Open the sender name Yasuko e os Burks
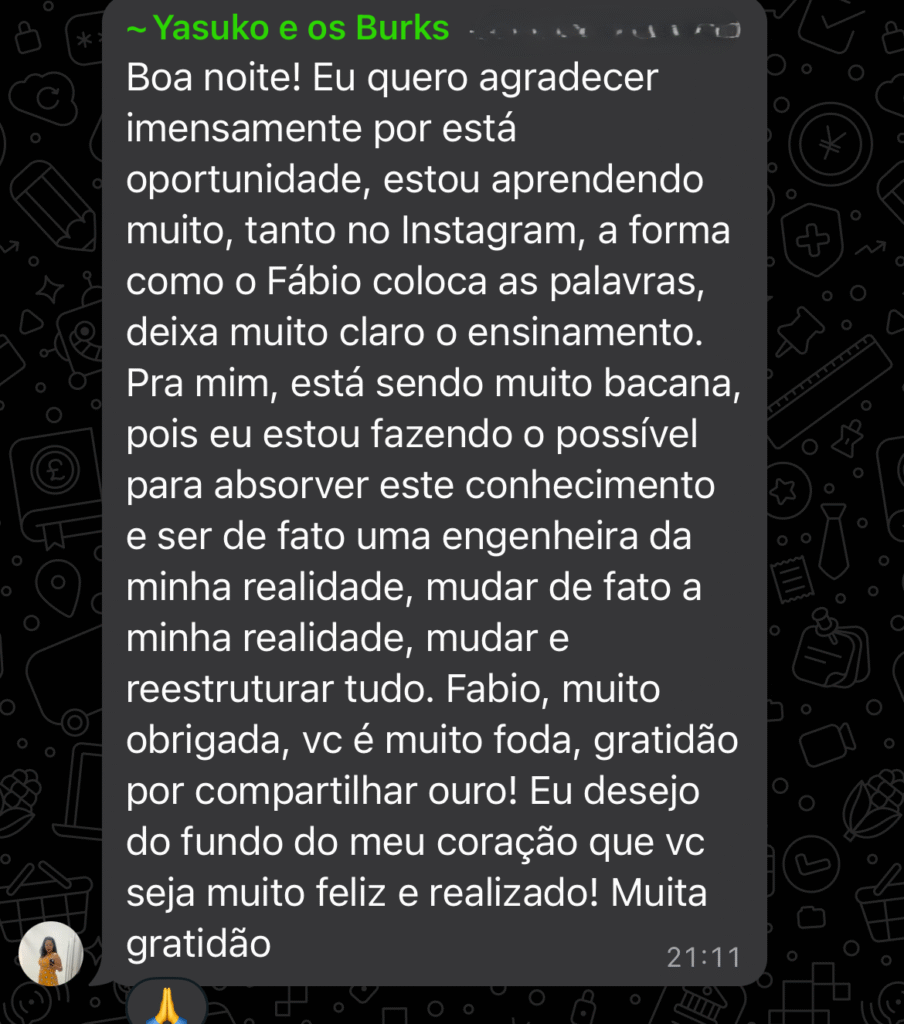The width and height of the screenshot is (904, 1024). click(288, 28)
